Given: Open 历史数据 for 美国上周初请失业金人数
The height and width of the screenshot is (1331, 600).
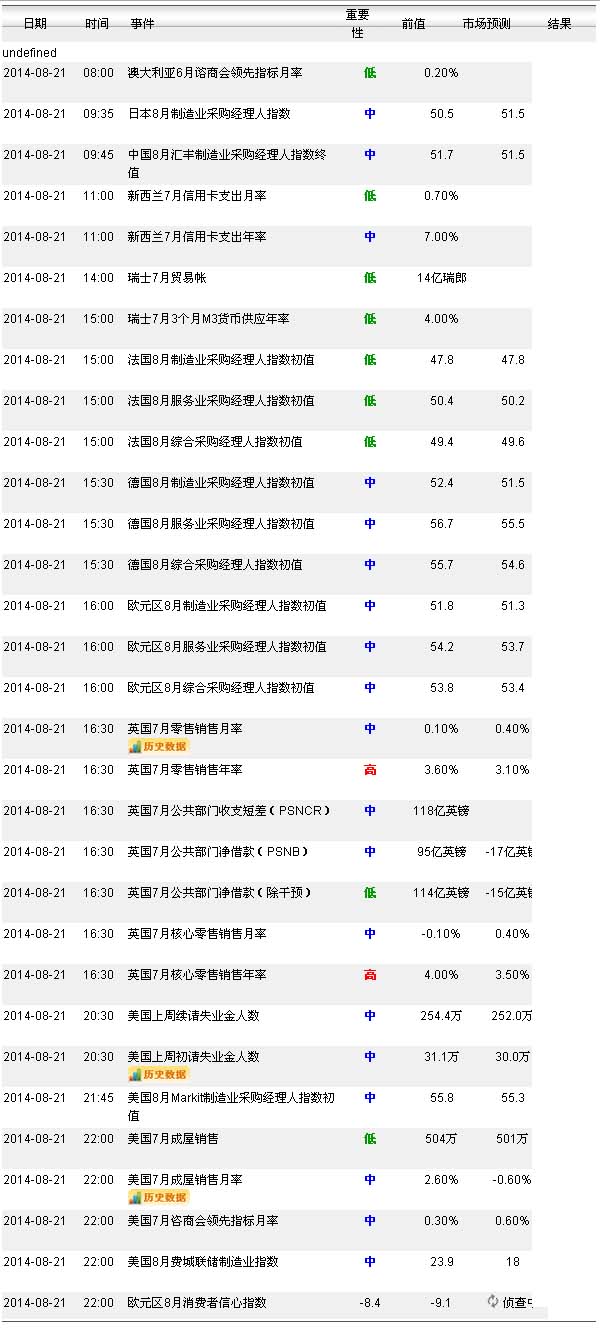Looking at the screenshot, I should pyautogui.click(x=158, y=1073).
